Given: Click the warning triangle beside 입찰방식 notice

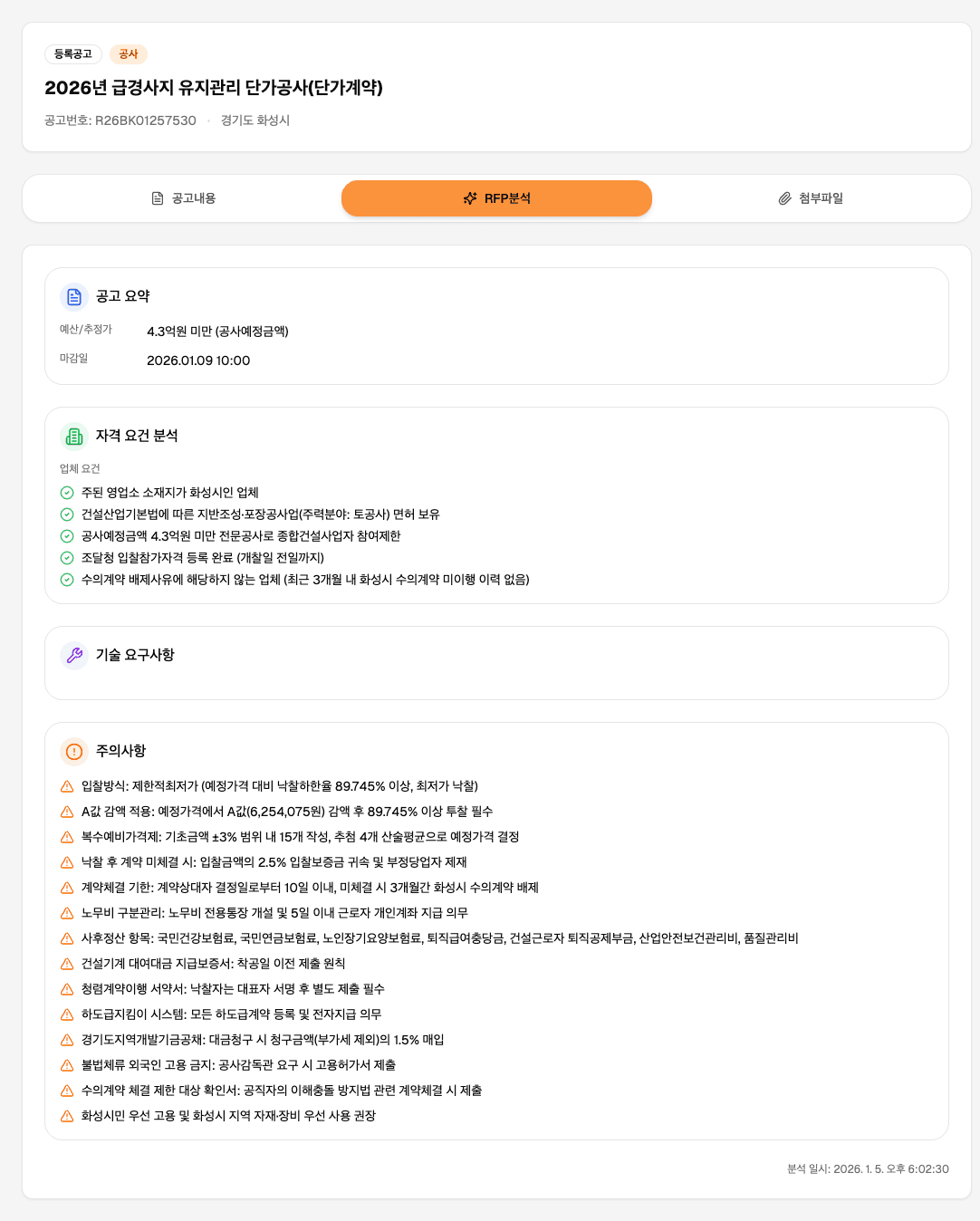Looking at the screenshot, I should (67, 786).
